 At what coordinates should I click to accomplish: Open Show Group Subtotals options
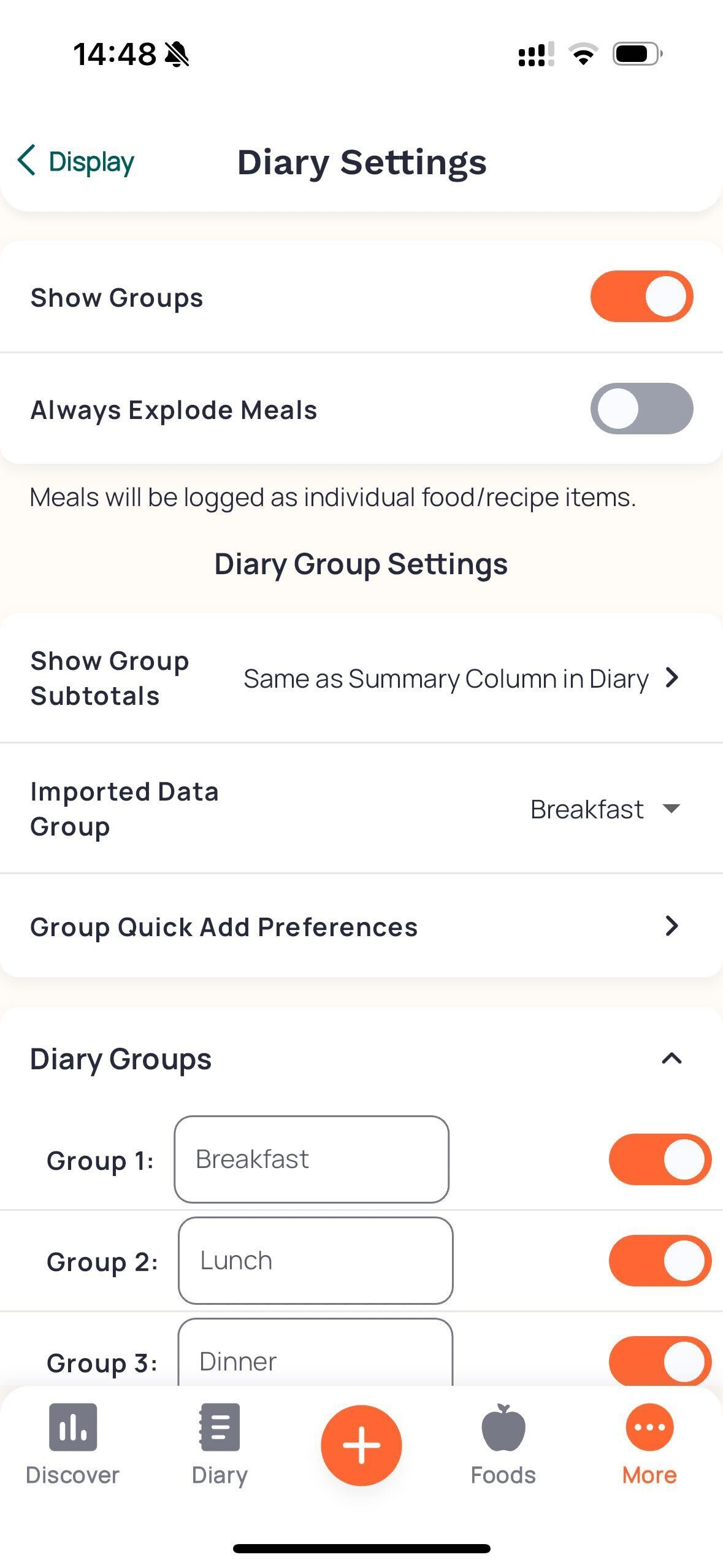[x=460, y=678]
